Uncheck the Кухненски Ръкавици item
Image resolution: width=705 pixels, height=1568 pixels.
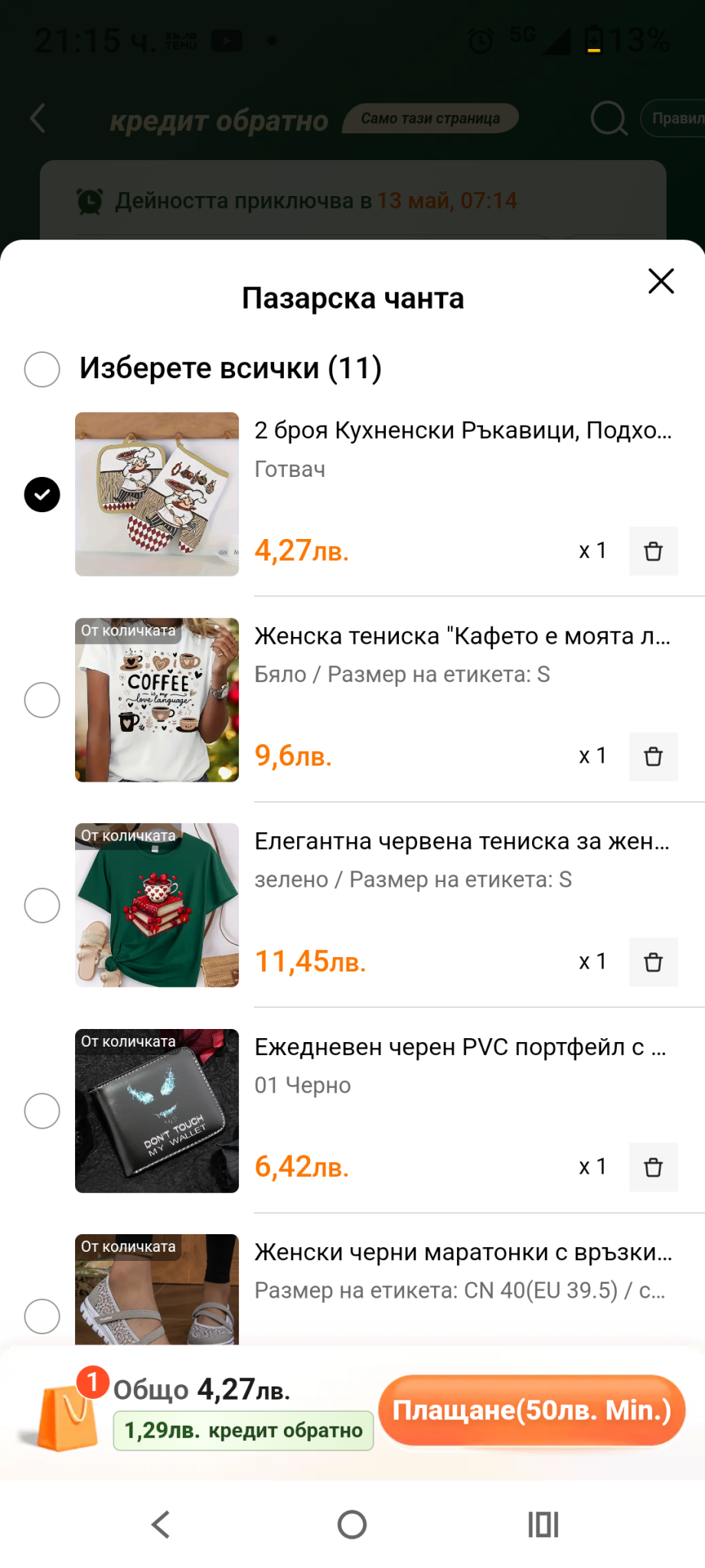click(42, 495)
